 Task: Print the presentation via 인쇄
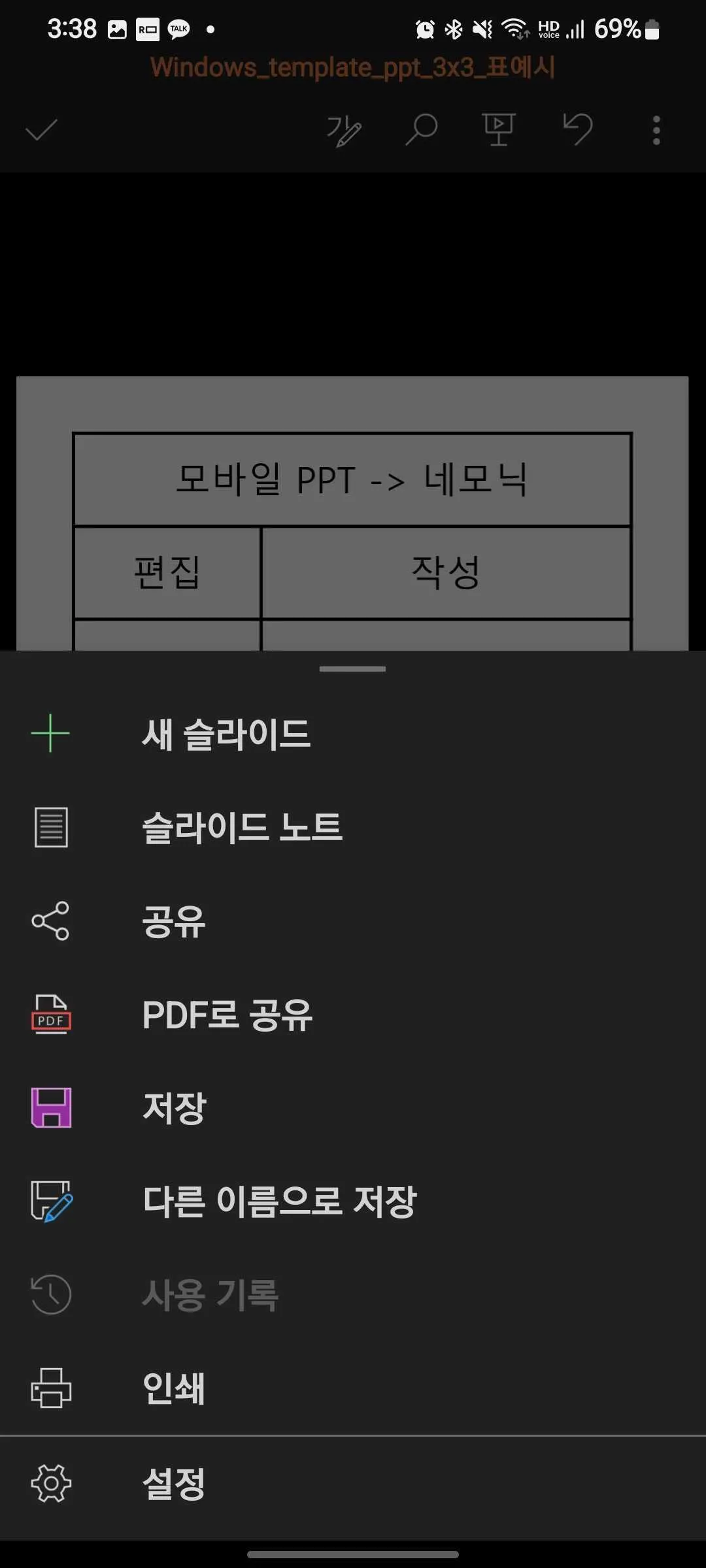point(174,1388)
